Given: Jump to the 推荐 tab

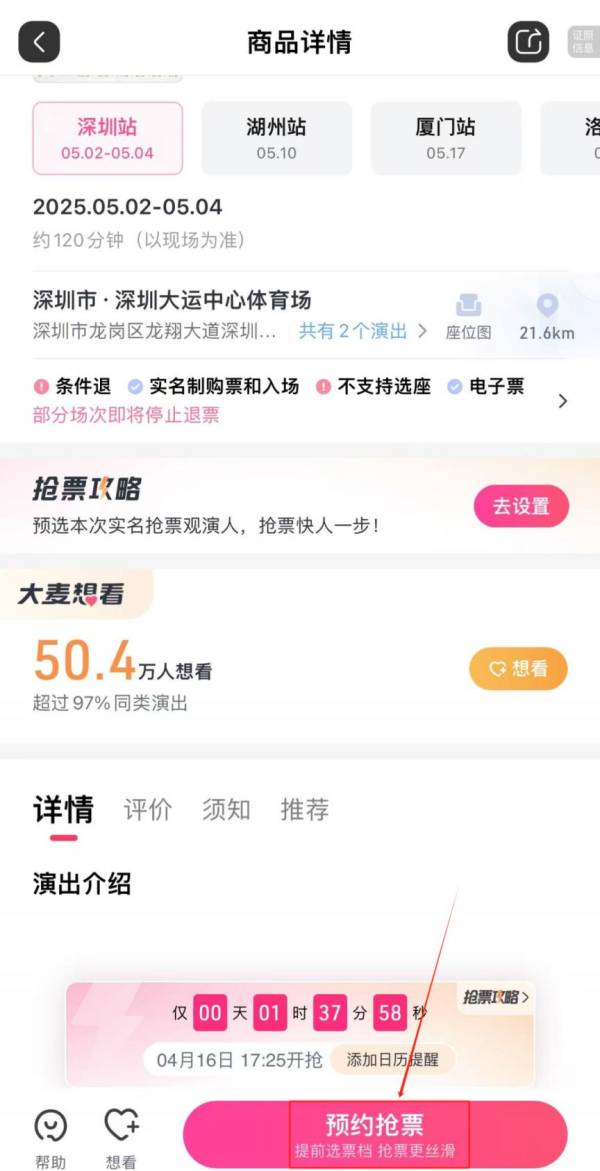Looking at the screenshot, I should (x=305, y=809).
